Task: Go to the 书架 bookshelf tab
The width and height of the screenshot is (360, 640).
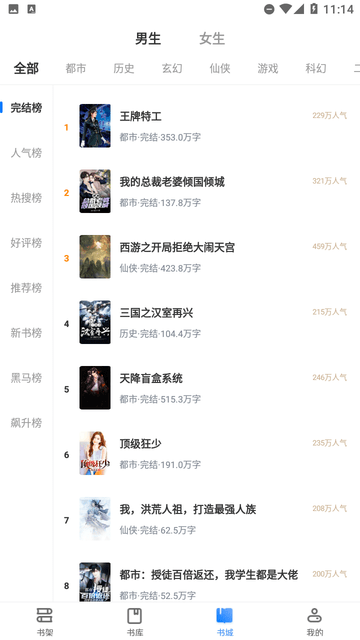Action: pyautogui.click(x=45, y=622)
